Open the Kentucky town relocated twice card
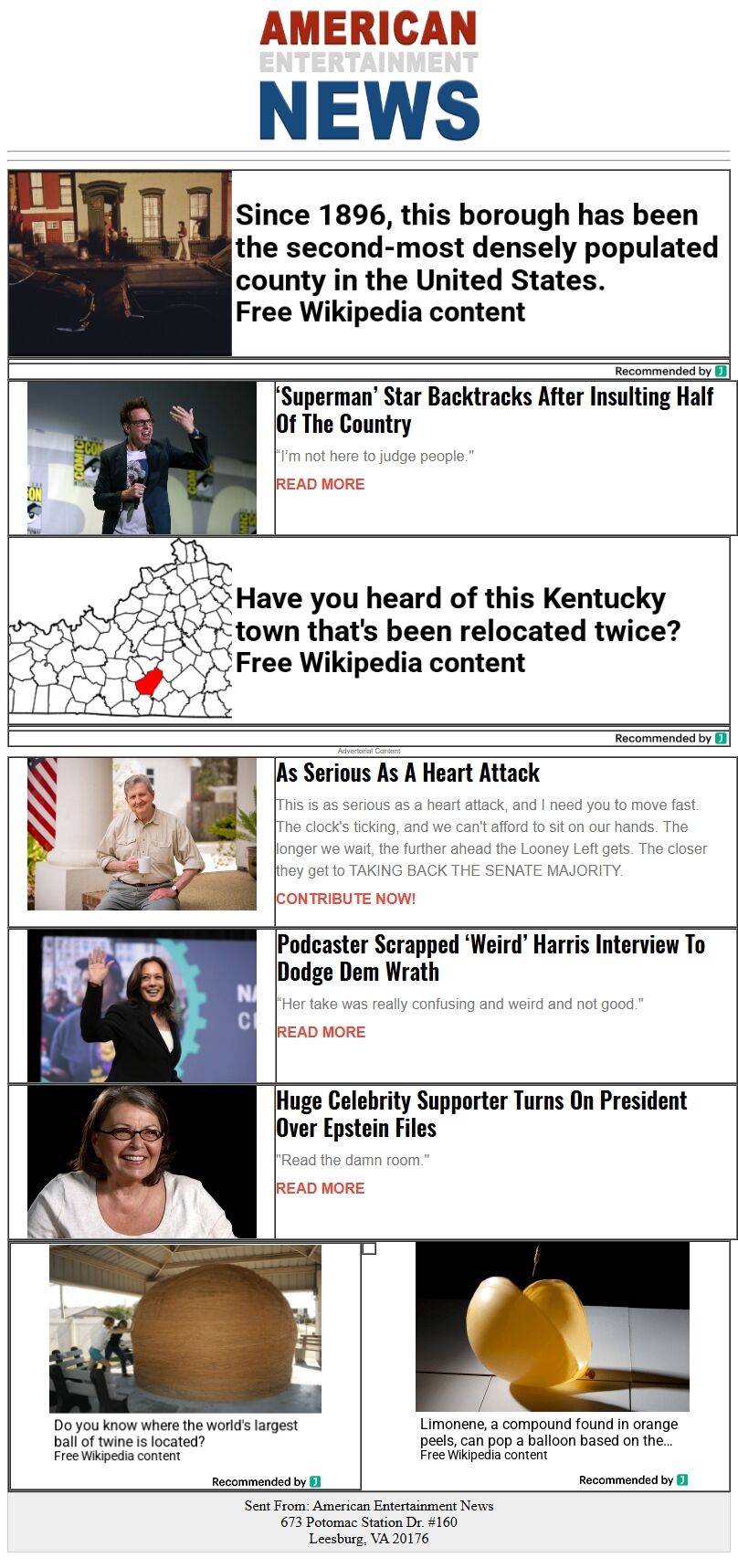The image size is (738, 1568). click(457, 630)
